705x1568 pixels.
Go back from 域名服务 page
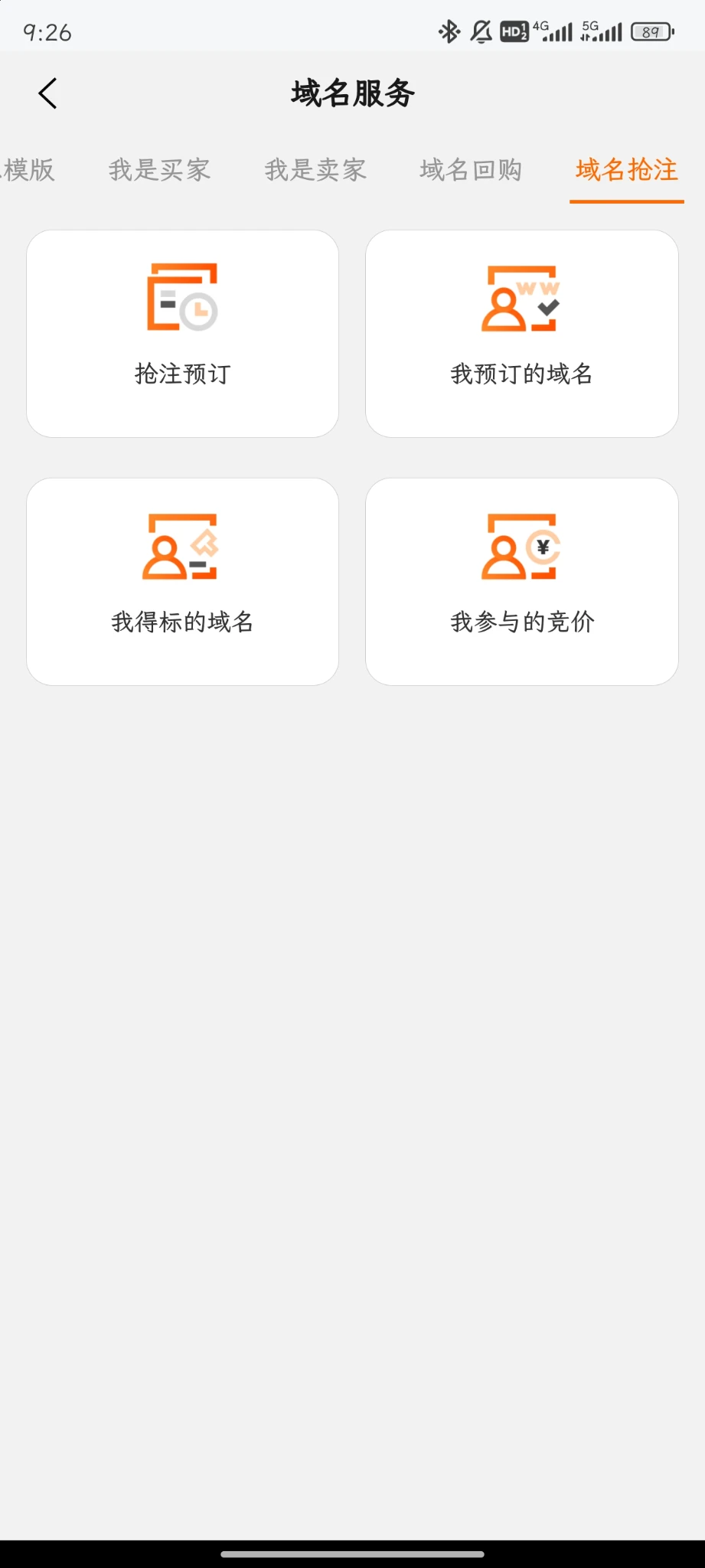point(47,93)
